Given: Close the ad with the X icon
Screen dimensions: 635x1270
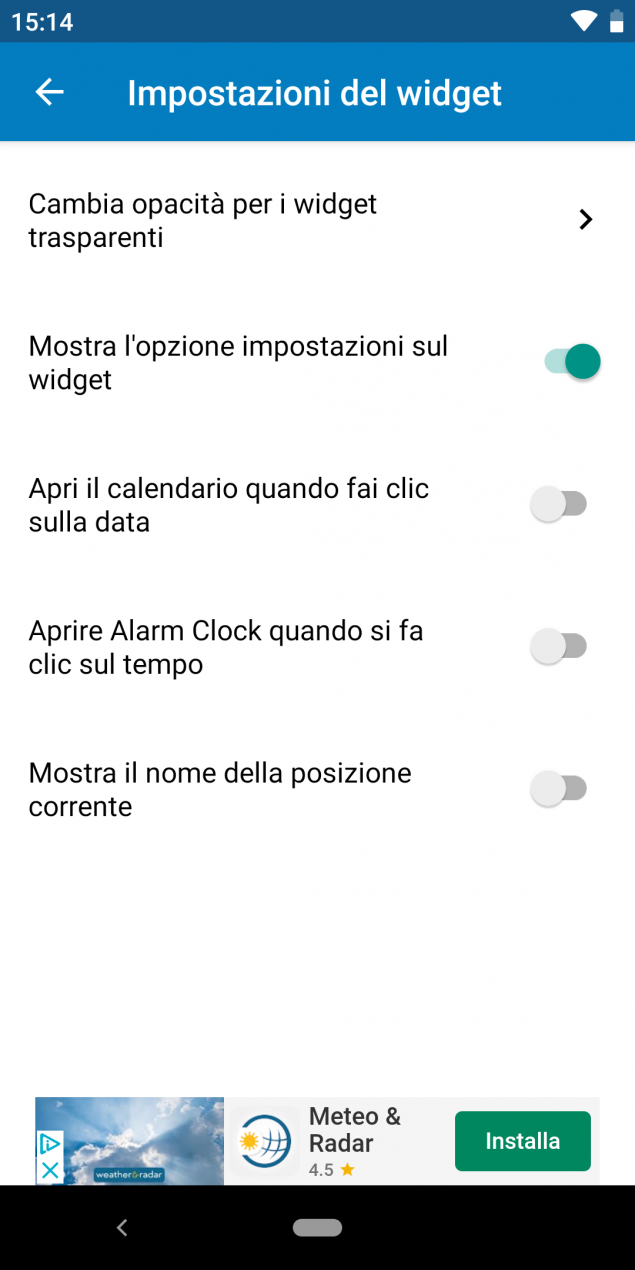Looking at the screenshot, I should [49, 1170].
